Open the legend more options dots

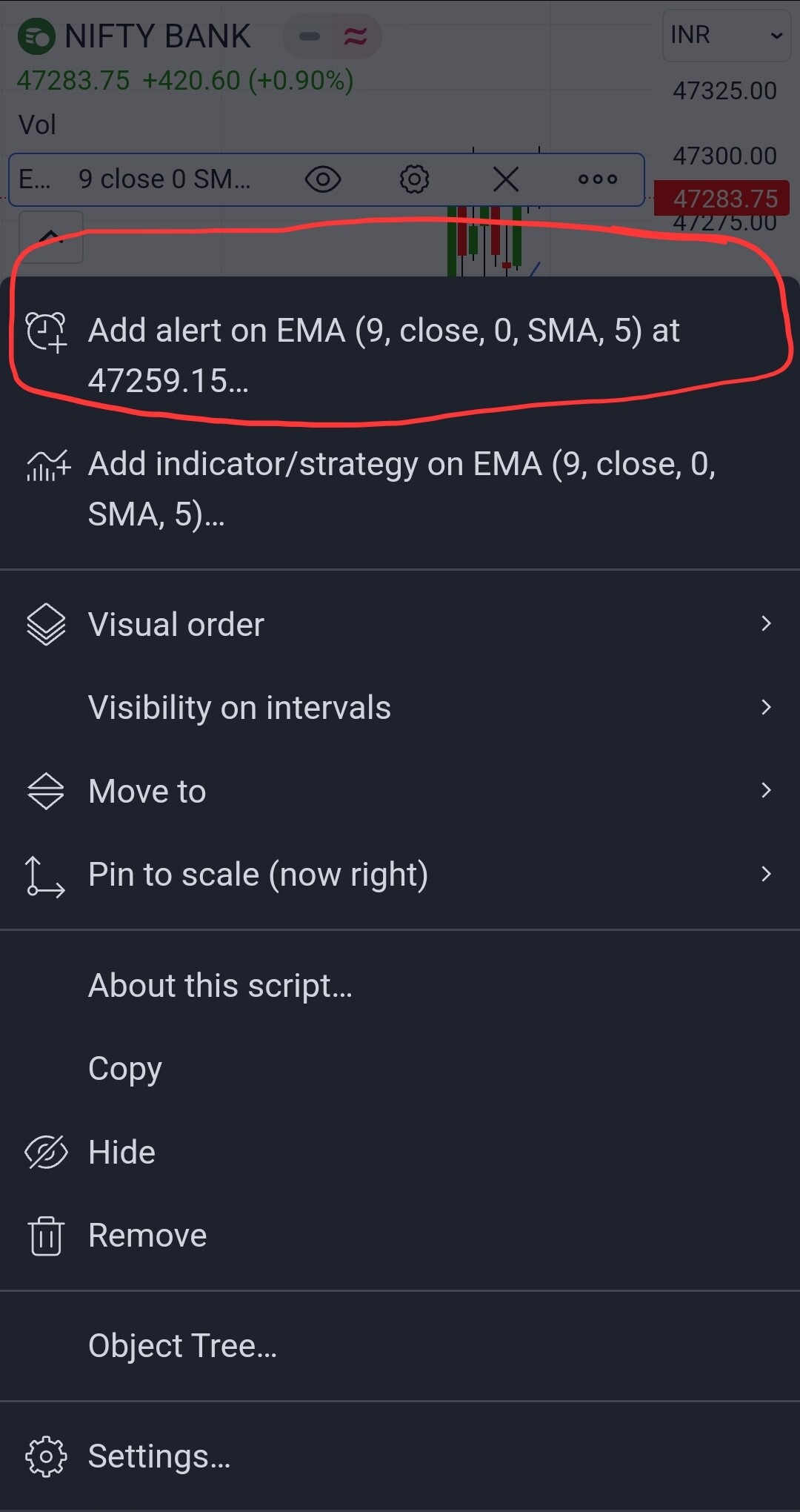(598, 179)
